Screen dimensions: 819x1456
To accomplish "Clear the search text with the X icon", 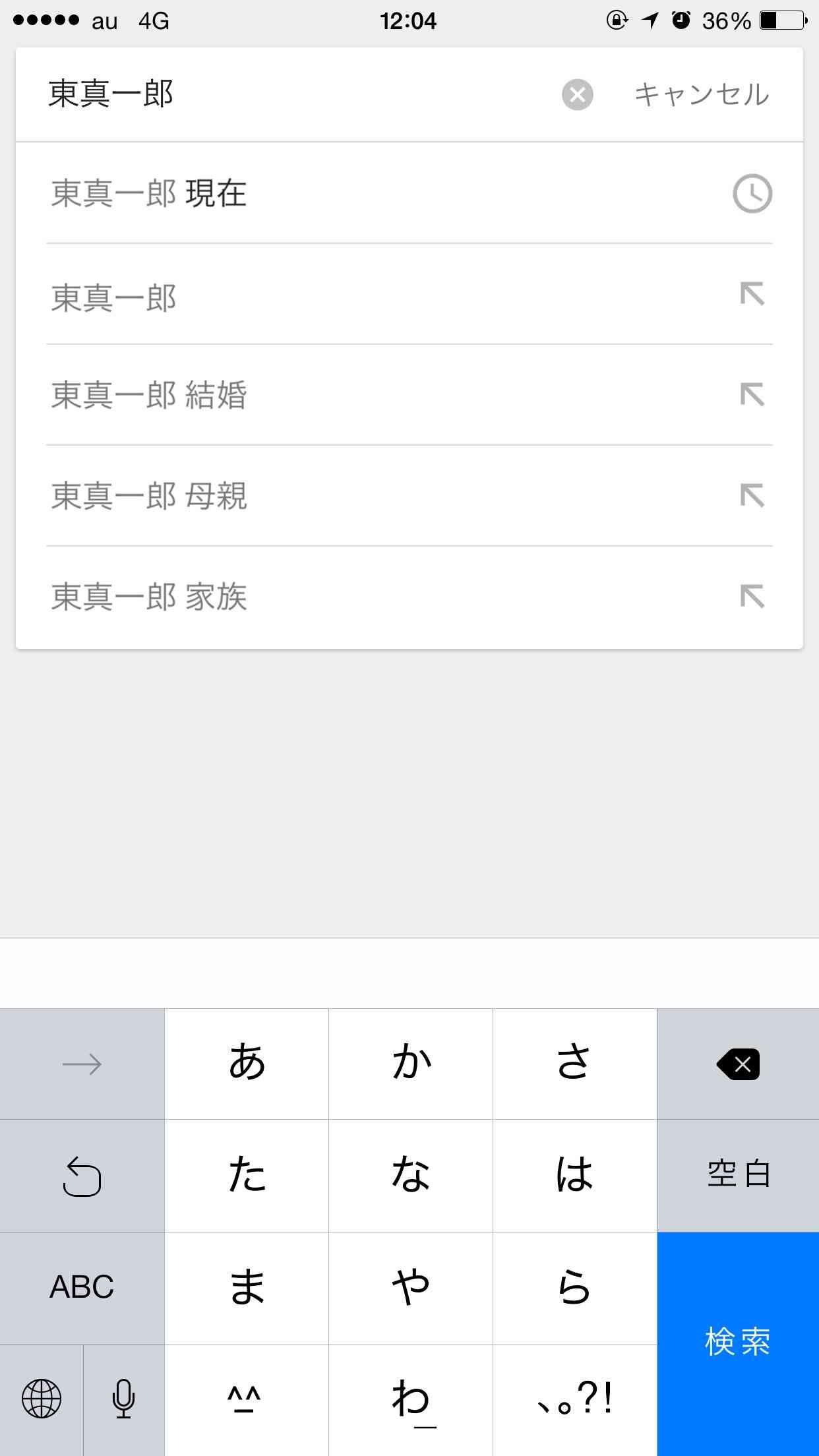I will [x=577, y=95].
